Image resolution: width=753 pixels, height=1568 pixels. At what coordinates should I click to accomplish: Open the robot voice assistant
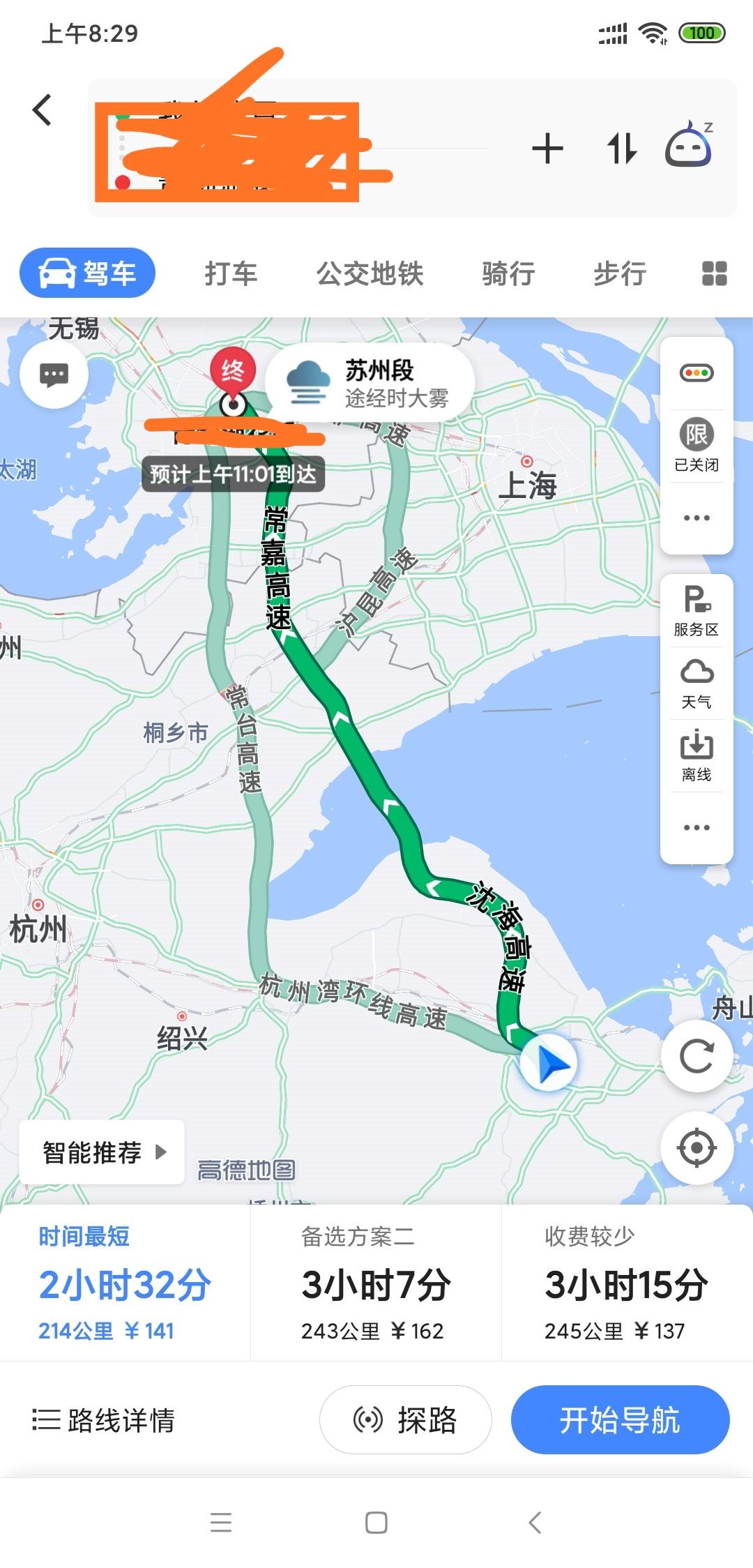point(689,146)
